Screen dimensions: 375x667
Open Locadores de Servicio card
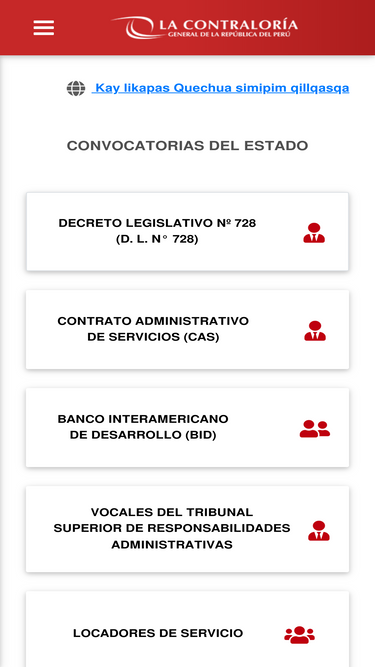[188, 629]
